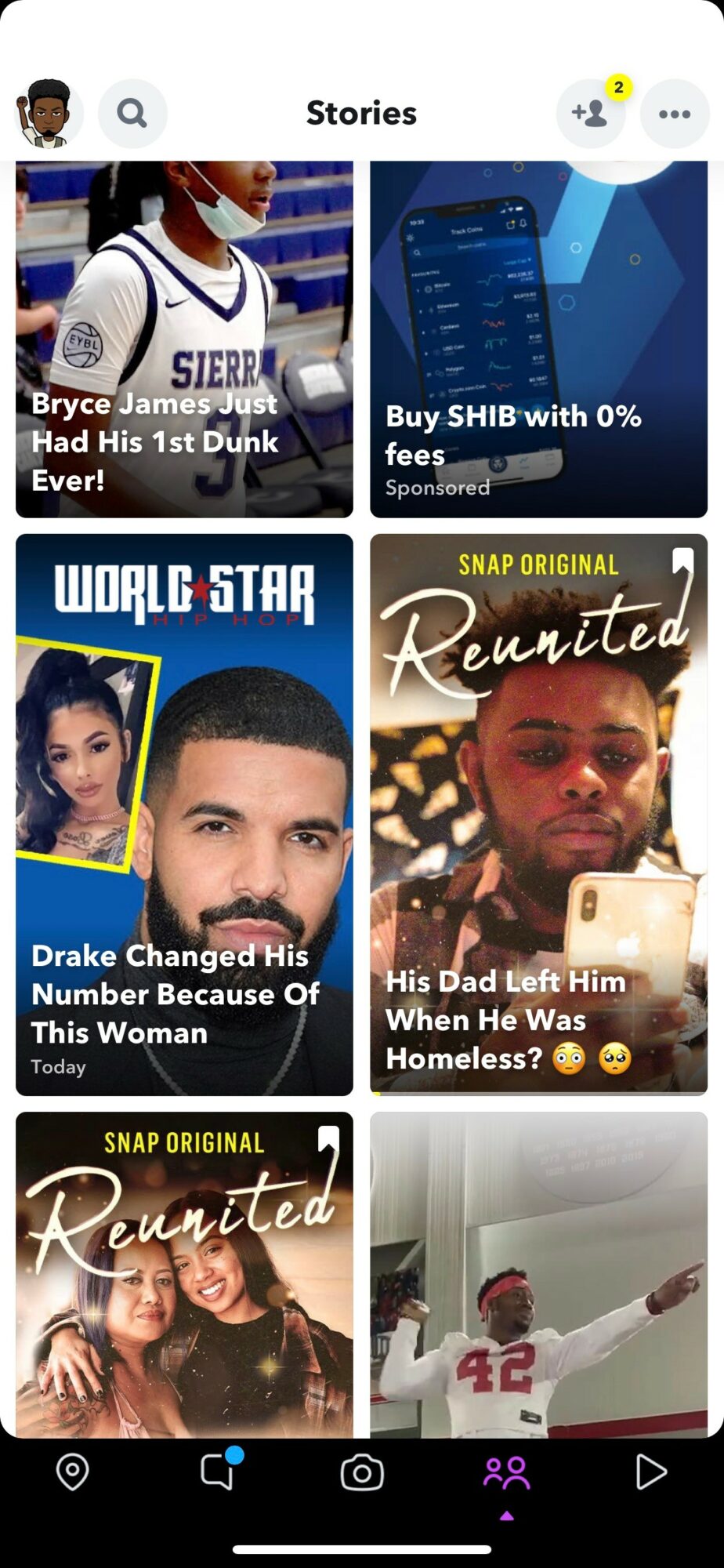The height and width of the screenshot is (1568, 724).
Task: Watch Reunited 'His Dad Left Him' episode
Action: tap(538, 814)
